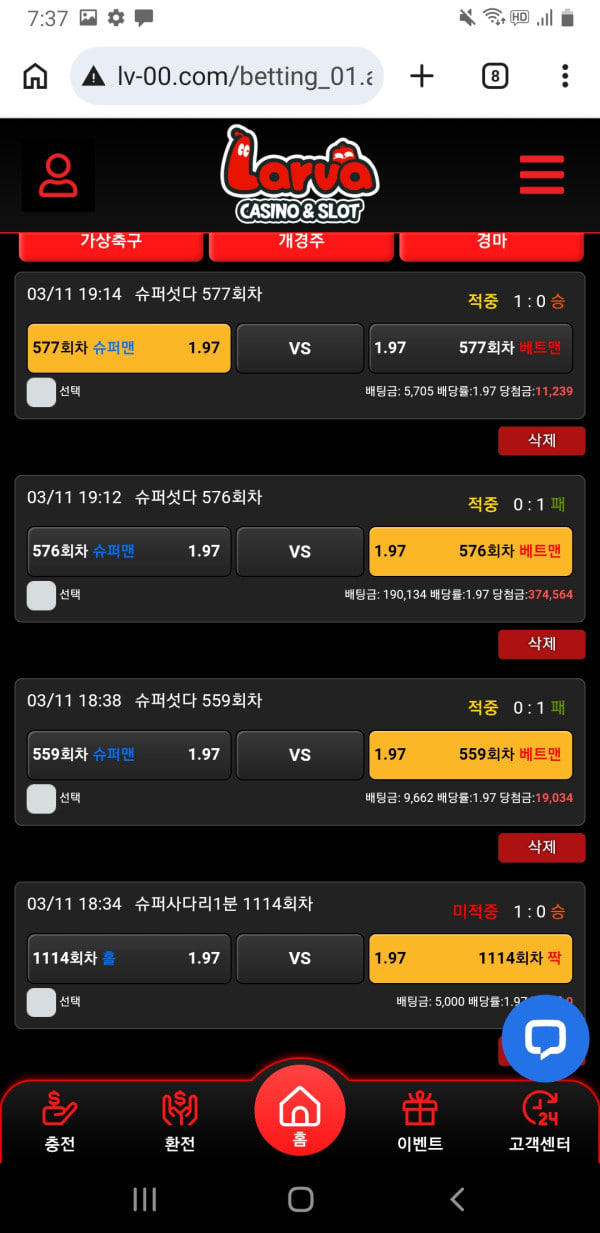Open the browser tab switcher

tap(495, 76)
